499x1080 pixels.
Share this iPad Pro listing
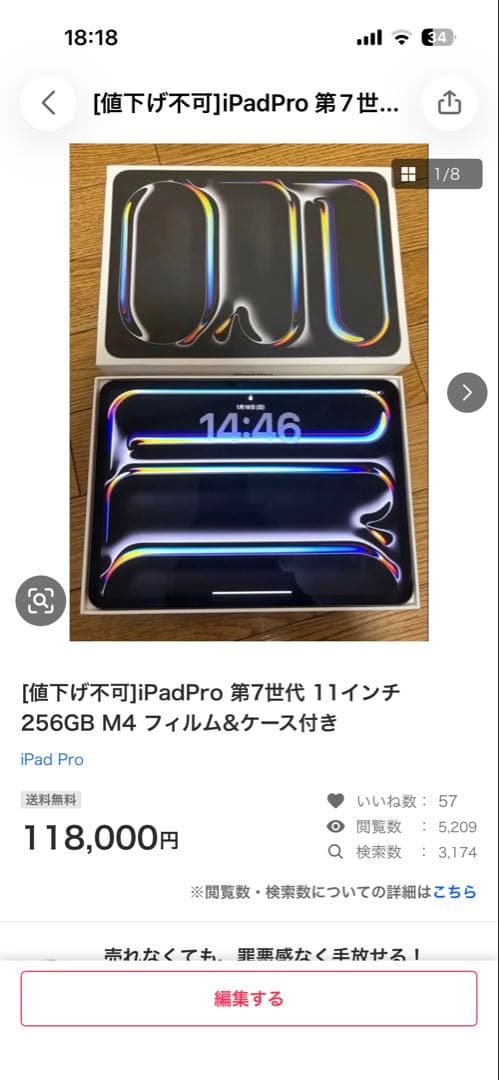click(449, 103)
